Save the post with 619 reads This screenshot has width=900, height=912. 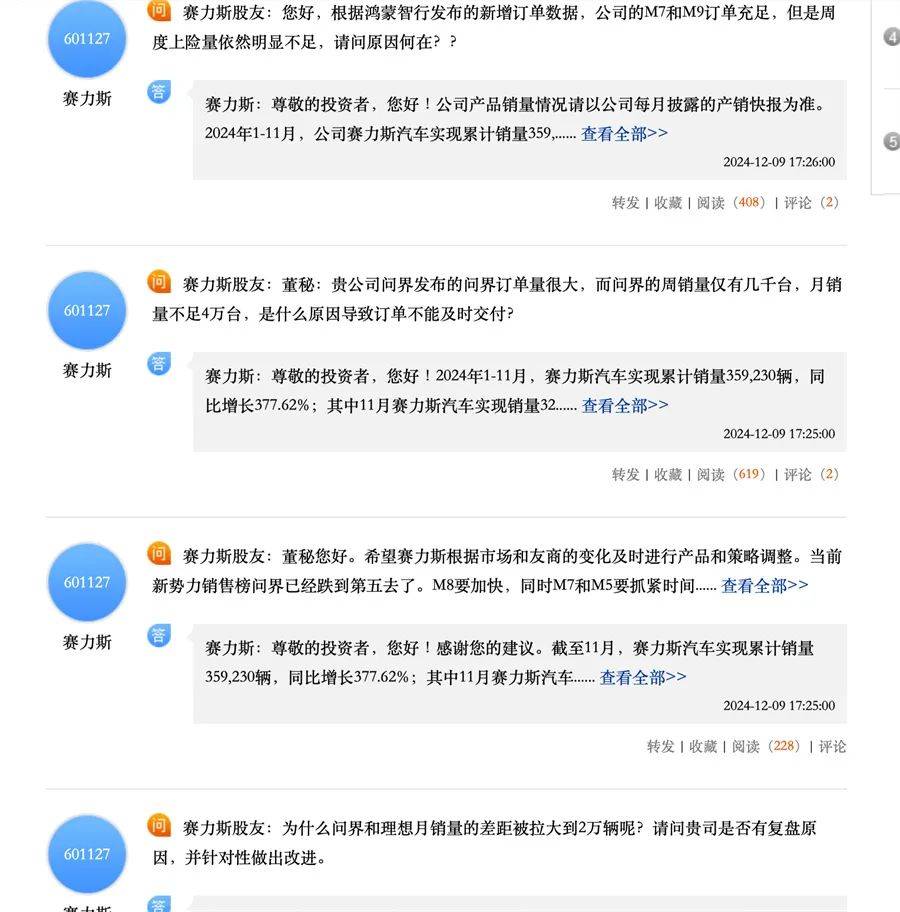(x=668, y=474)
